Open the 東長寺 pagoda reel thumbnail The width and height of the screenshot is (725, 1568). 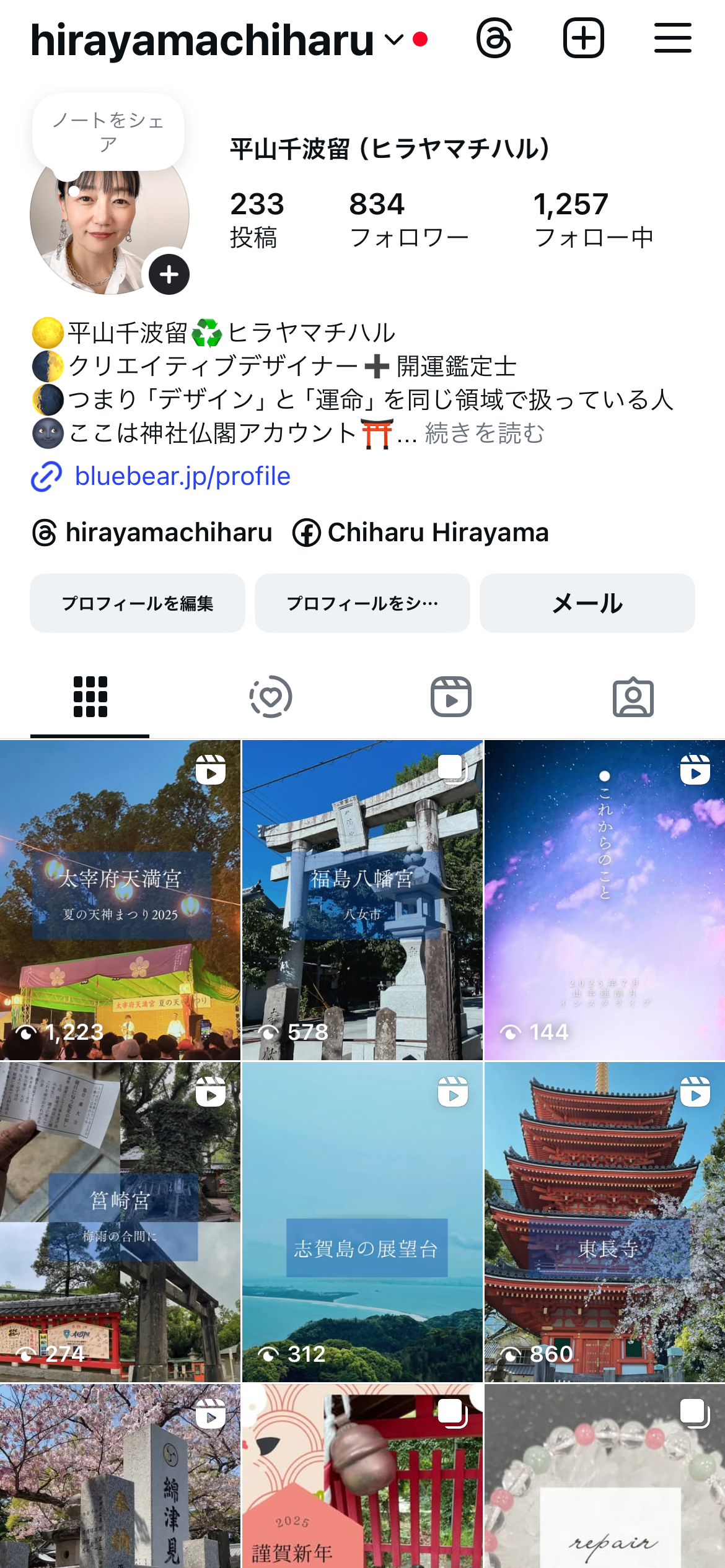tap(604, 1222)
